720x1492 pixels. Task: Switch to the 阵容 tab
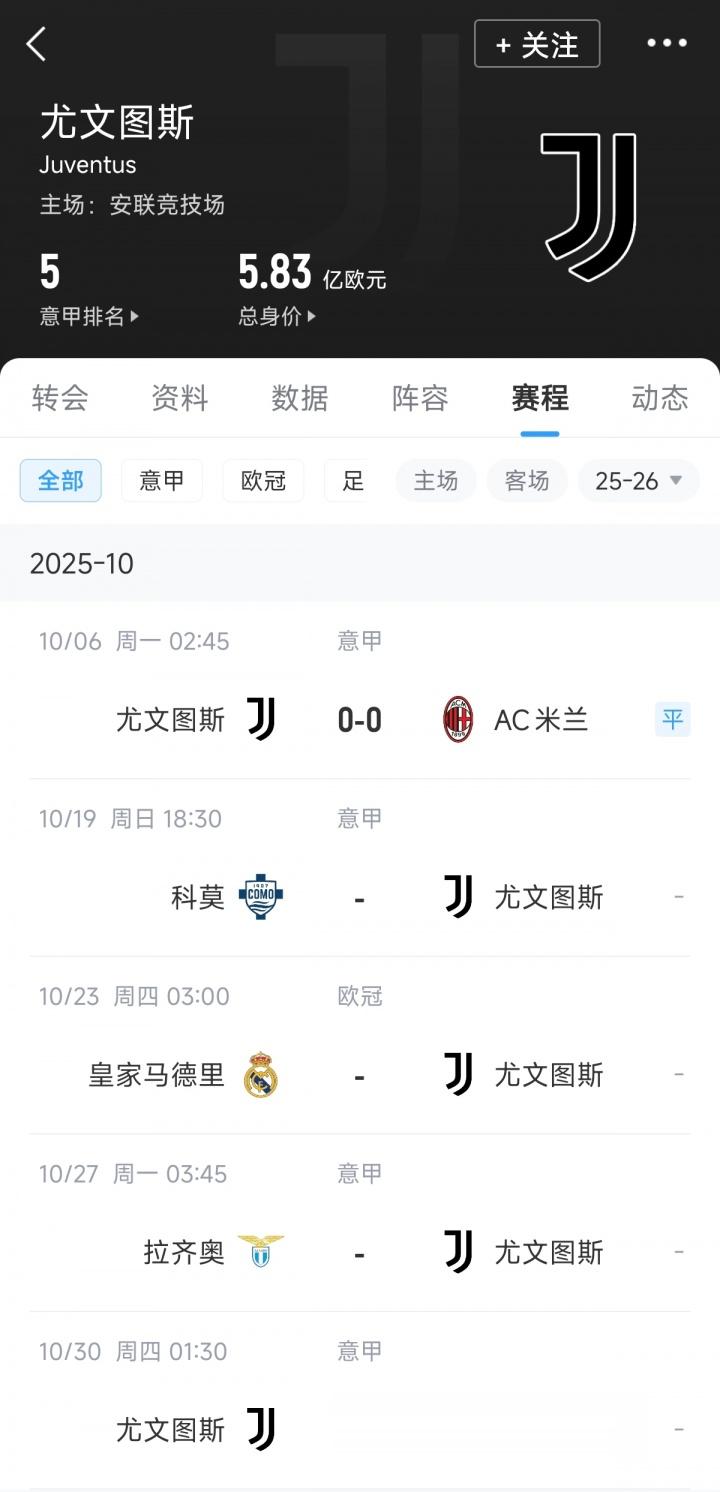click(420, 398)
